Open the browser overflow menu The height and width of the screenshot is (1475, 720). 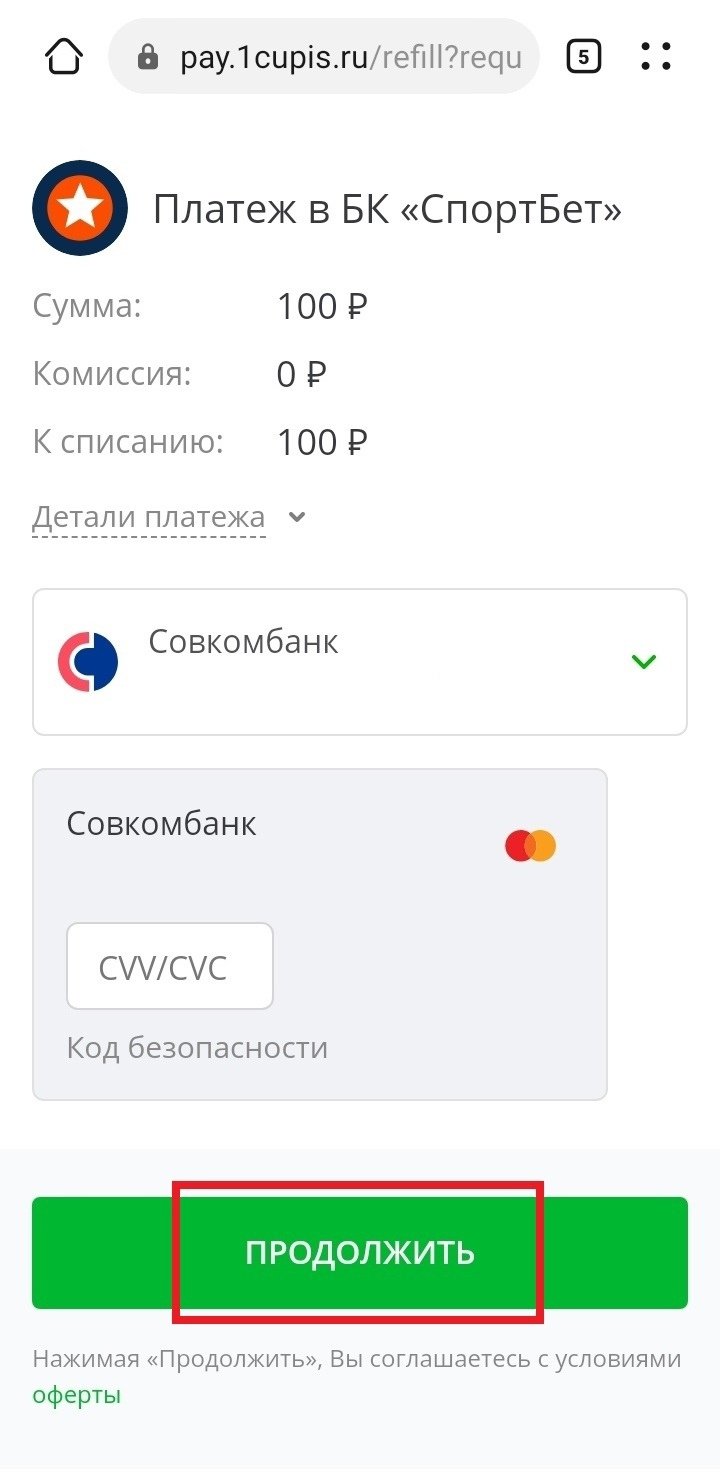(656, 57)
